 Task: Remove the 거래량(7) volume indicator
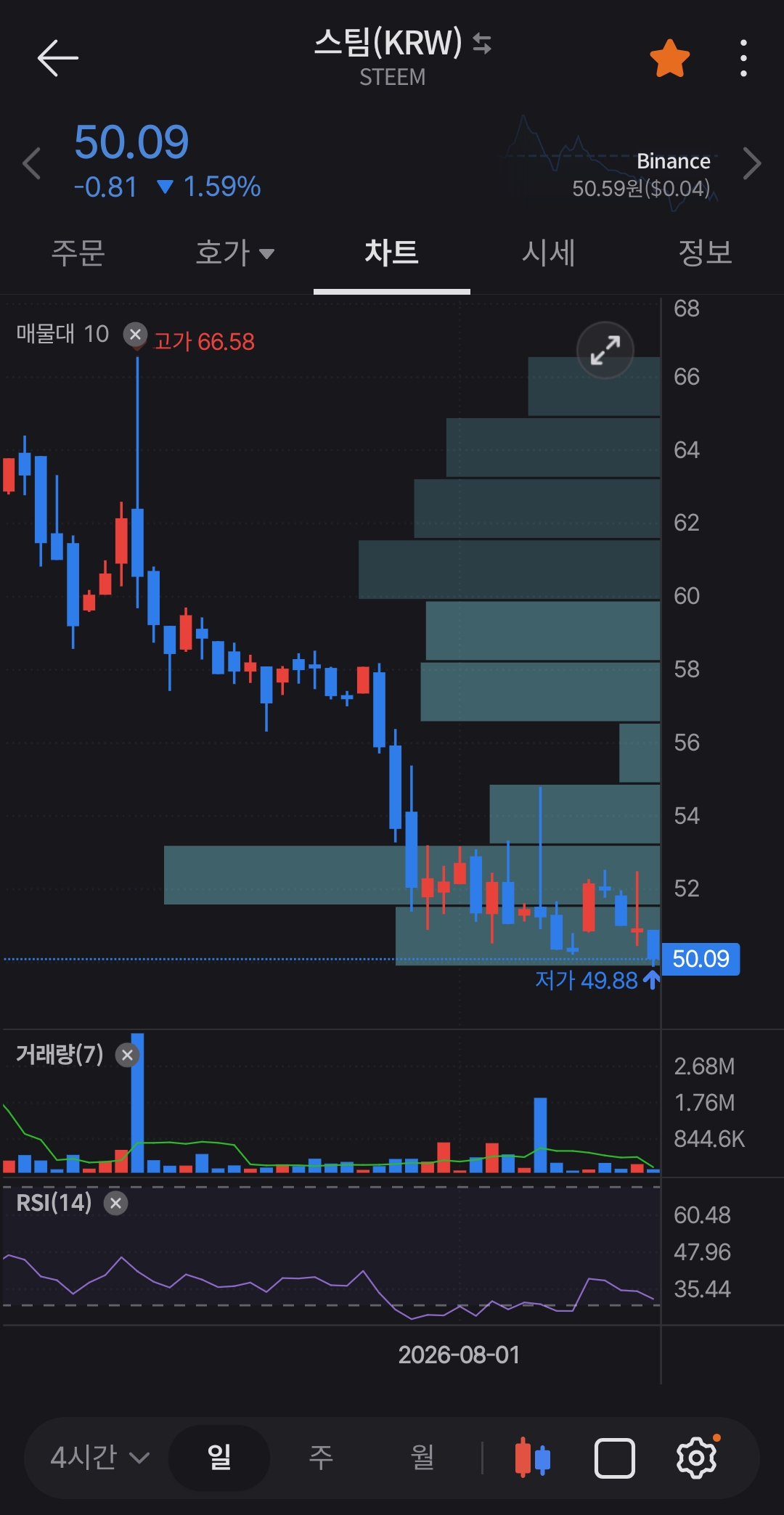[x=127, y=1055]
